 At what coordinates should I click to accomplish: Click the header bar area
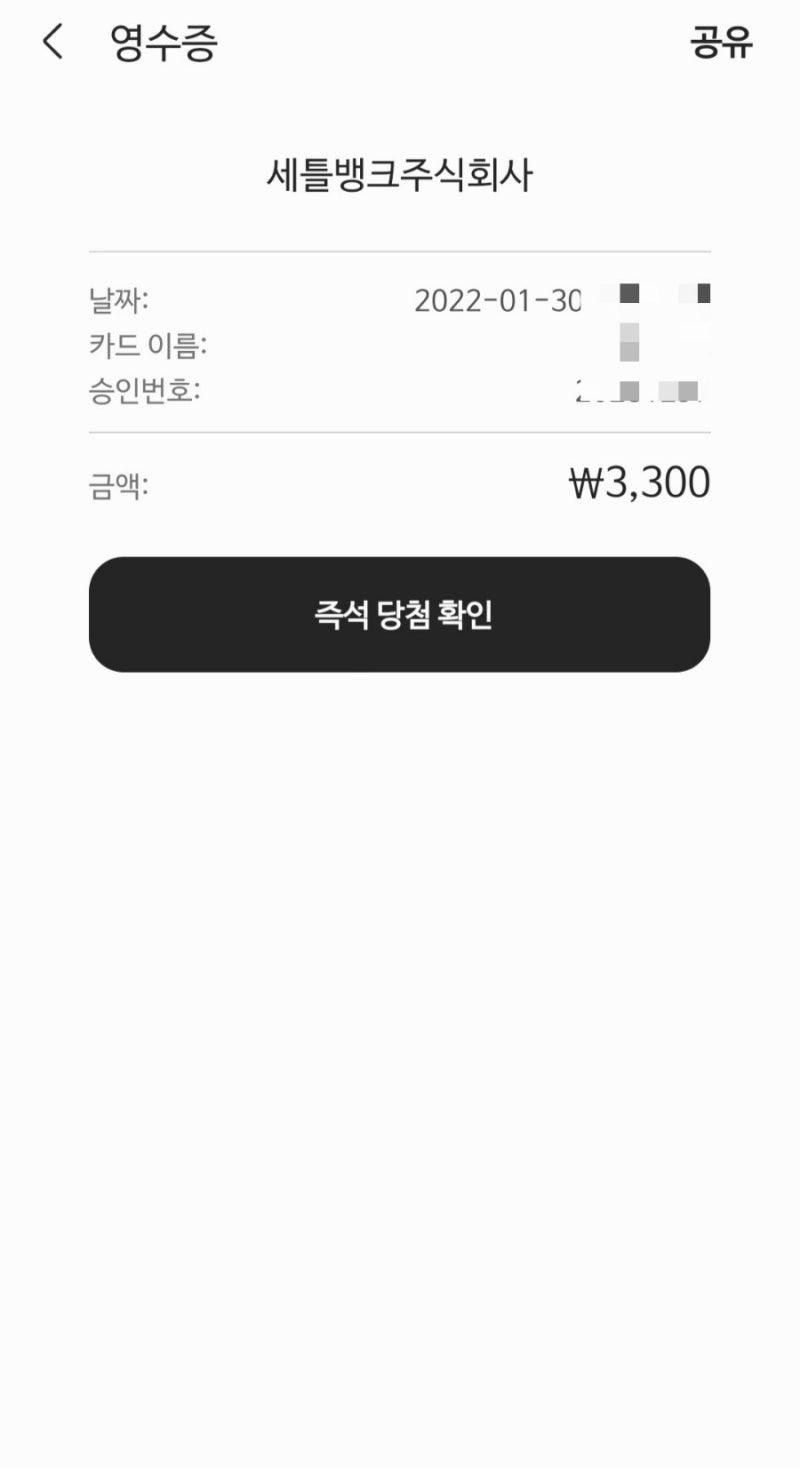(x=400, y=44)
